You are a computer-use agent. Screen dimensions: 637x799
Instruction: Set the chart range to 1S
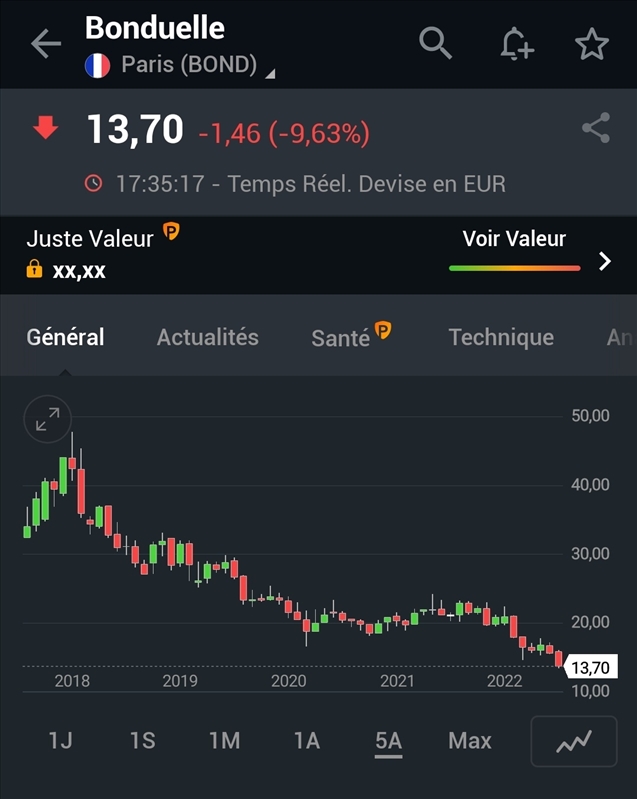coord(142,741)
